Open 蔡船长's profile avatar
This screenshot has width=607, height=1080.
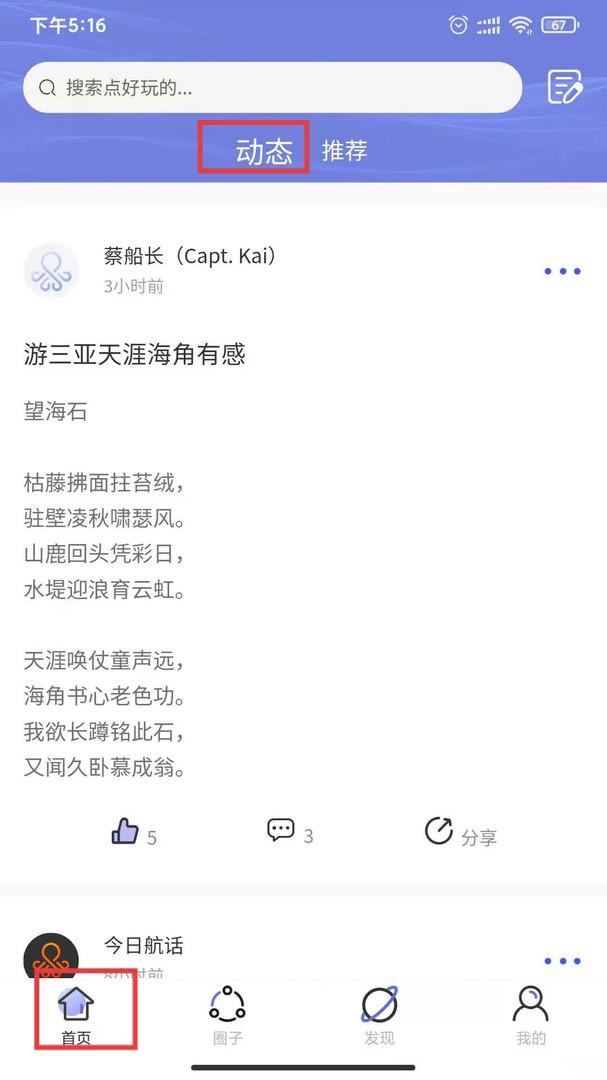click(51, 270)
